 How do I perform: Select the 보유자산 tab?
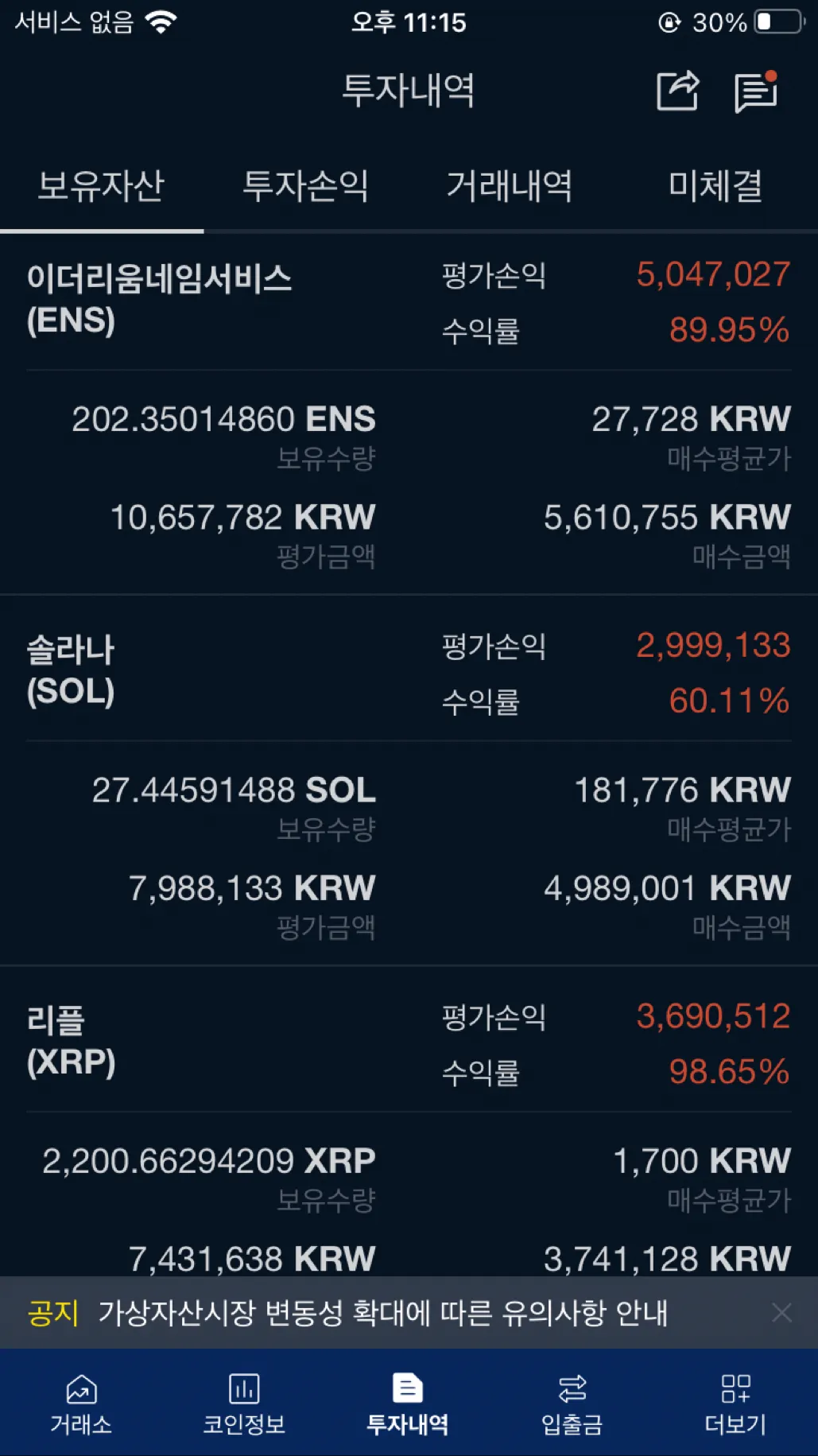[x=101, y=186]
